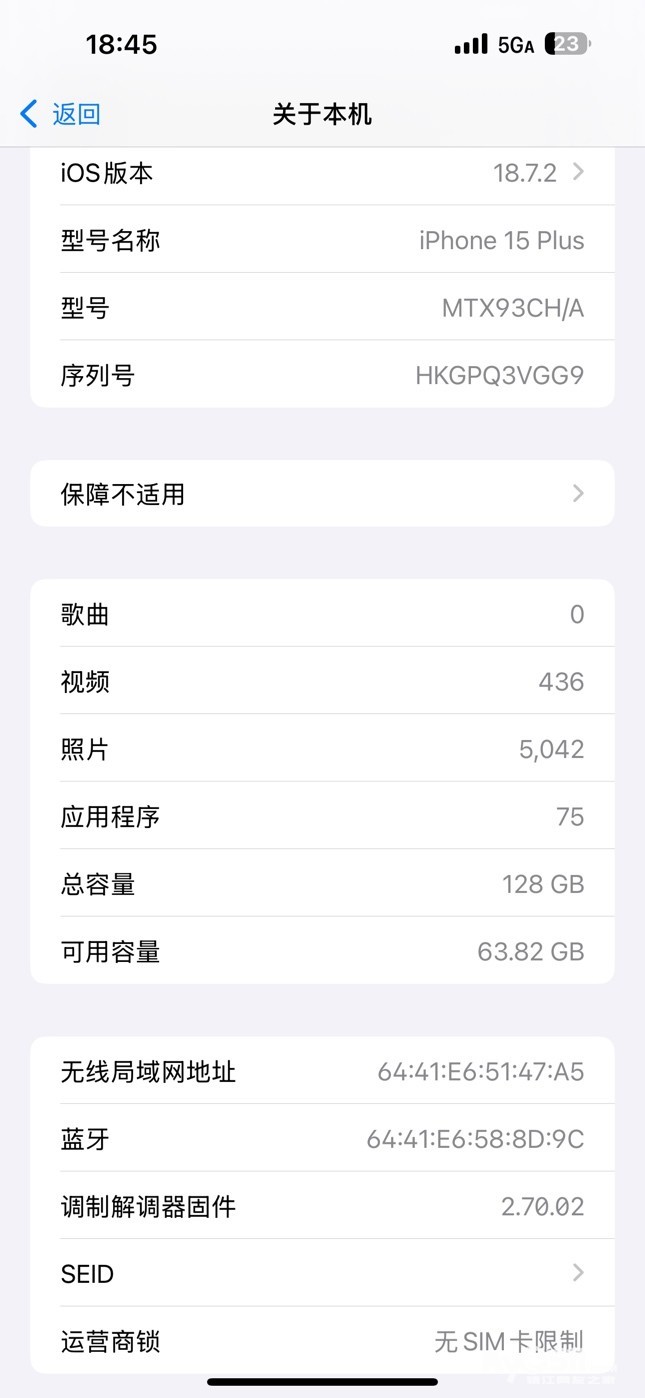Open the 保障不适用 coverage row
The image size is (645, 1398).
(322, 494)
